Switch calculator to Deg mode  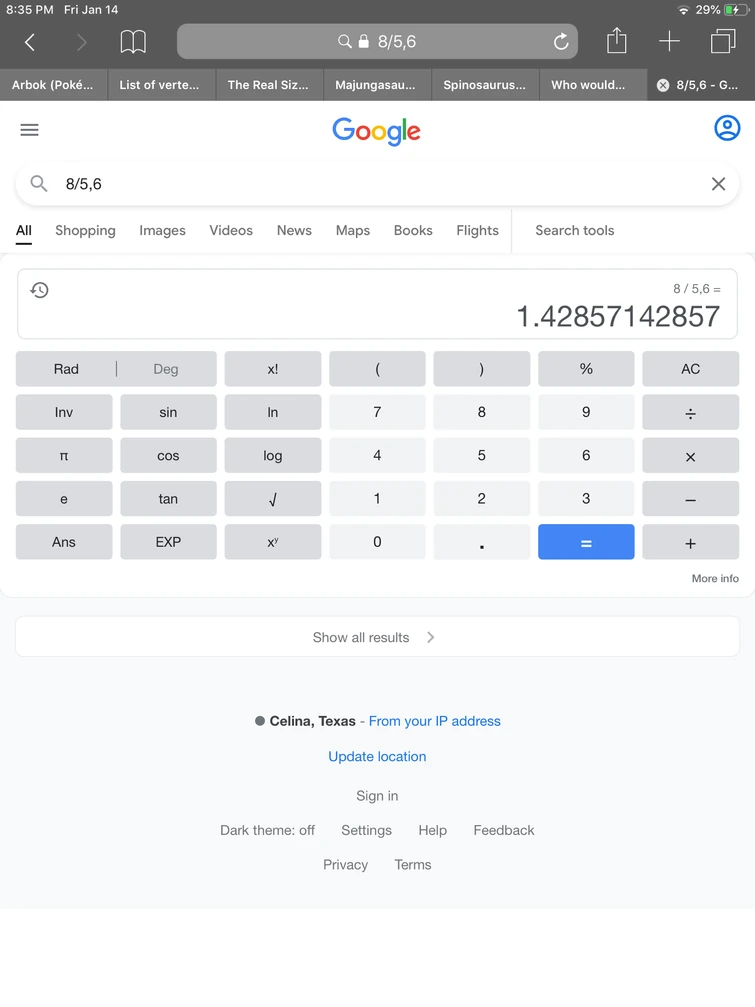pos(166,369)
